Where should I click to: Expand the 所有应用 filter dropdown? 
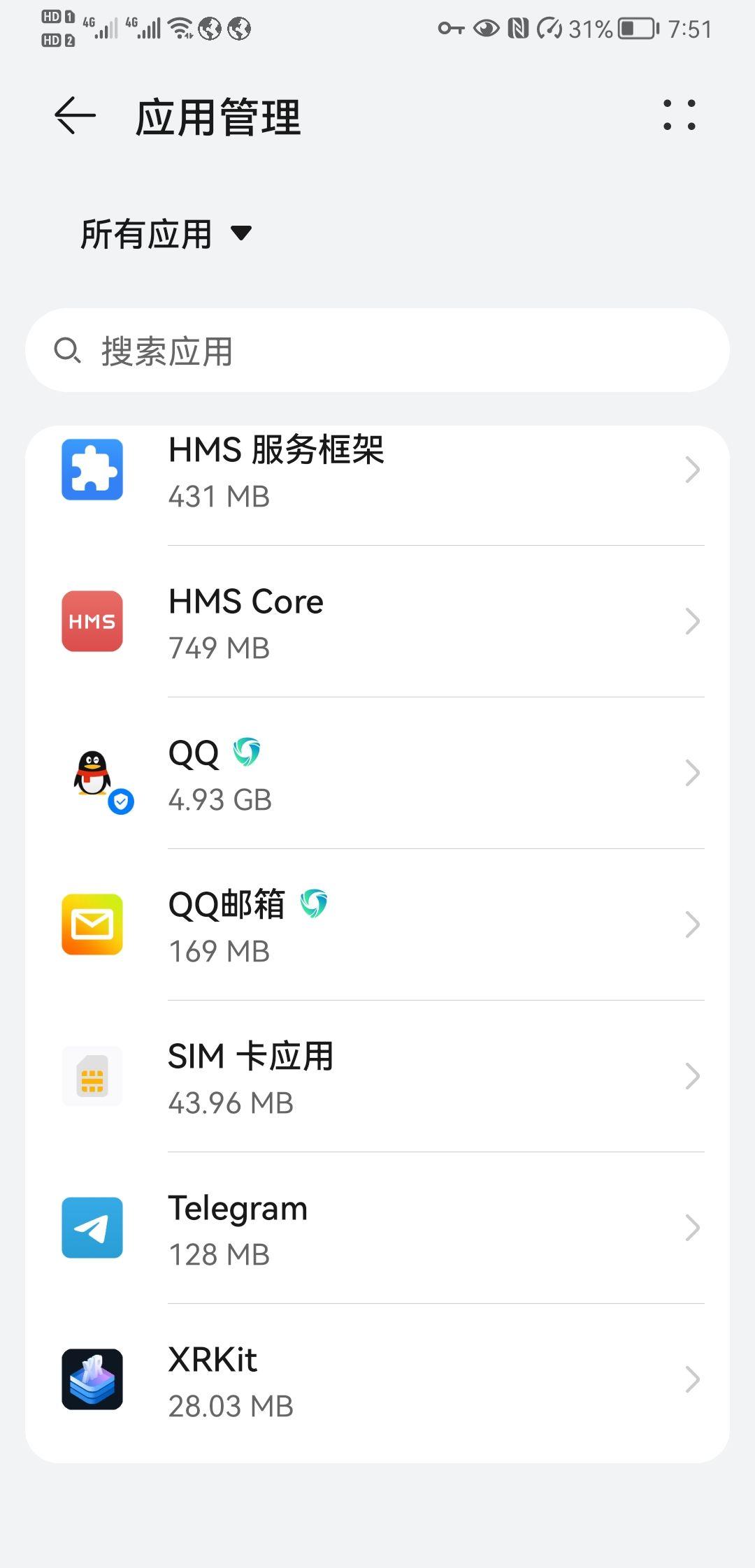166,234
